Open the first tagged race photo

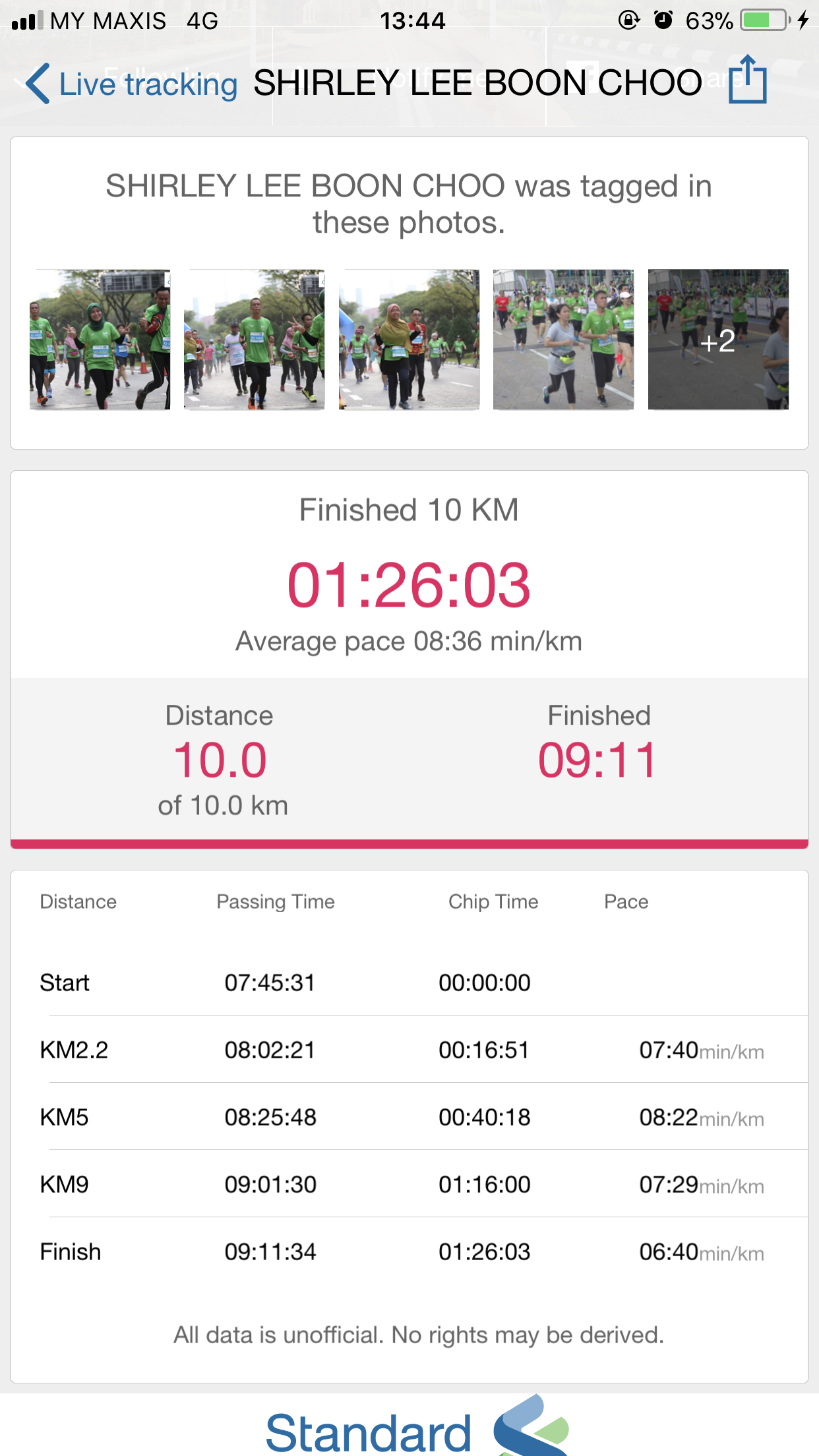pyautogui.click(x=100, y=340)
